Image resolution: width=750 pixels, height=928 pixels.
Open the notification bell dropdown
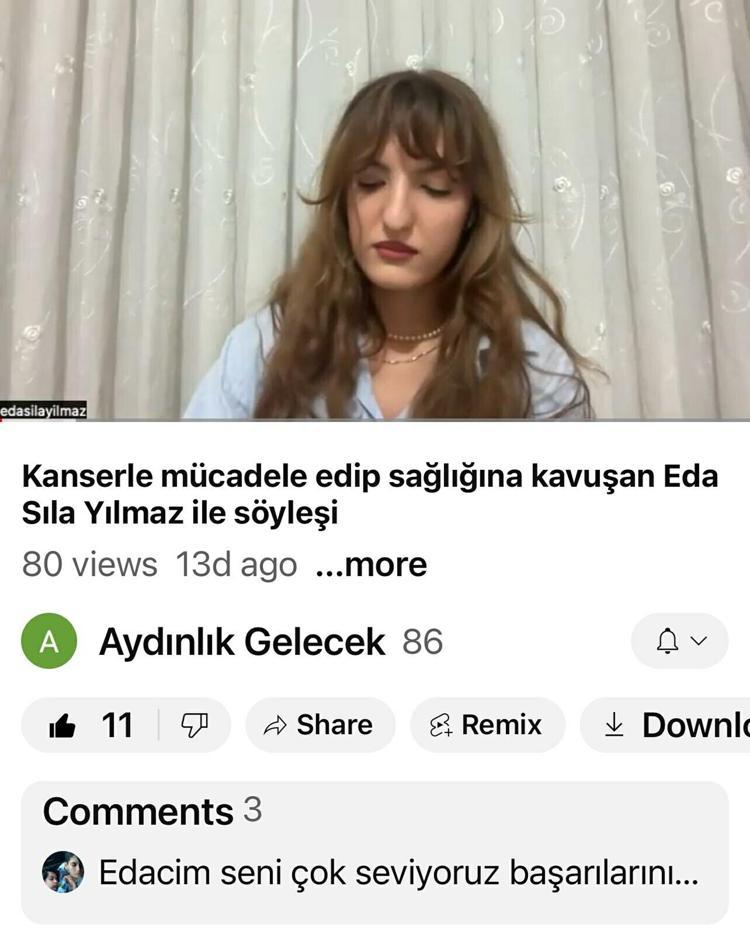(x=680, y=641)
